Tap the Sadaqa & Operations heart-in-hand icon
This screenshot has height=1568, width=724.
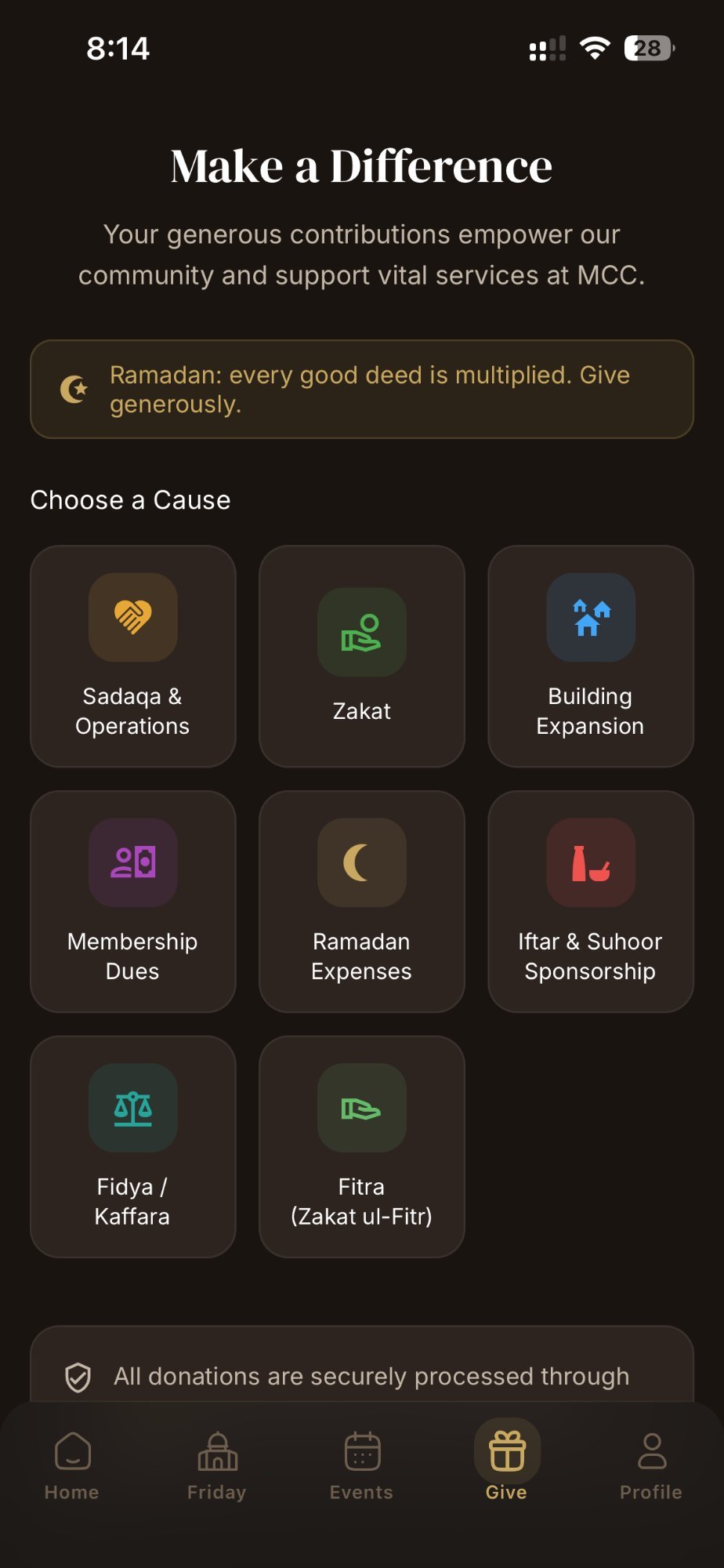tap(132, 618)
